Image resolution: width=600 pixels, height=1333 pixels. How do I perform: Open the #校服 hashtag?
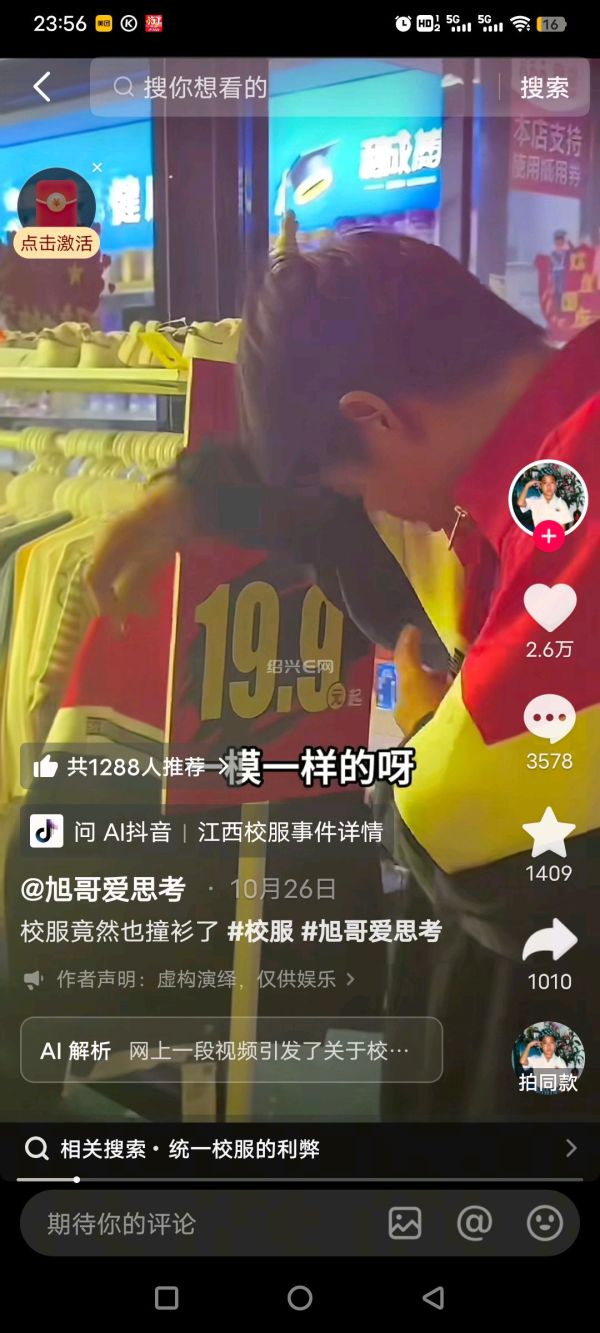click(260, 931)
